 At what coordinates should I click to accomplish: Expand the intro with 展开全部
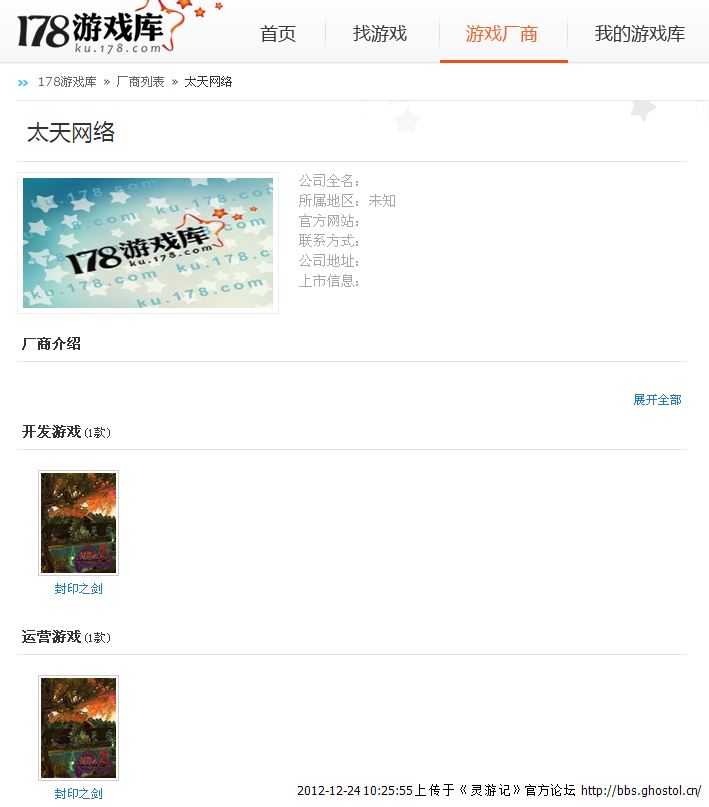point(657,400)
